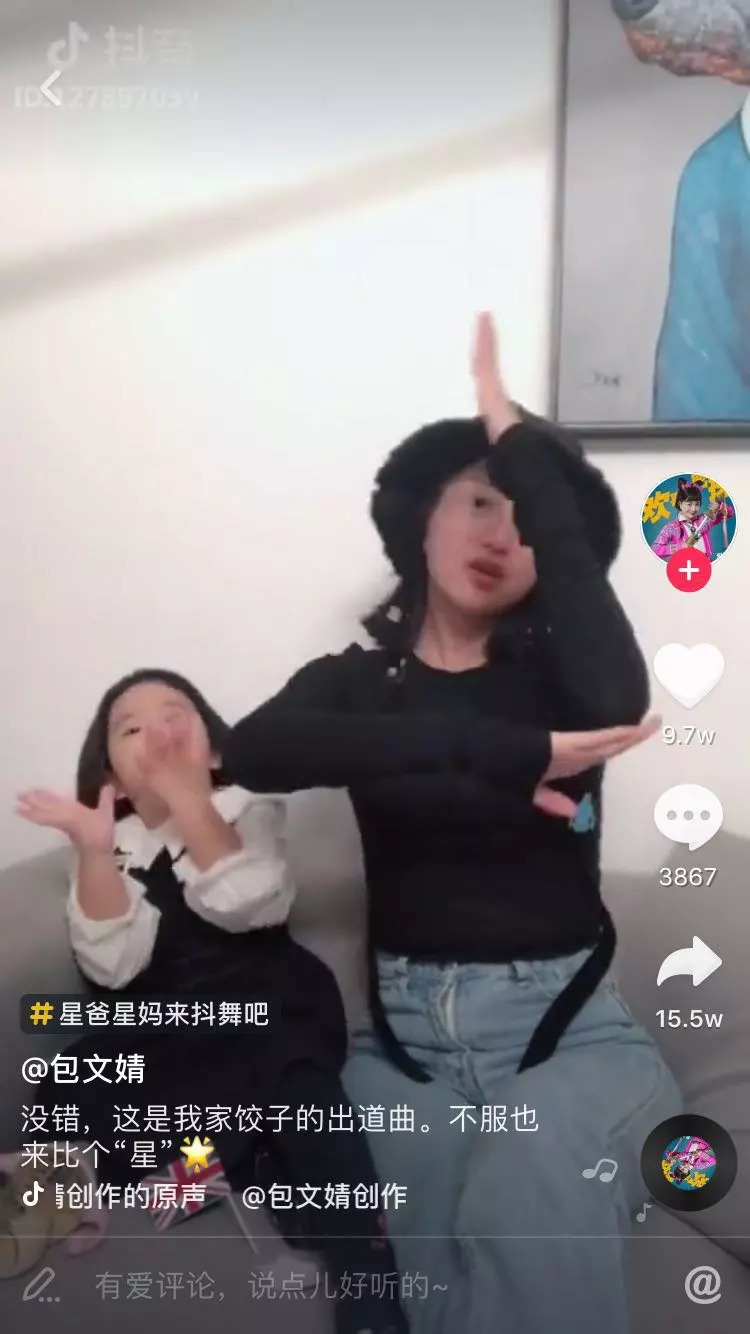Open the original sound by 包文婧

coord(214,1195)
